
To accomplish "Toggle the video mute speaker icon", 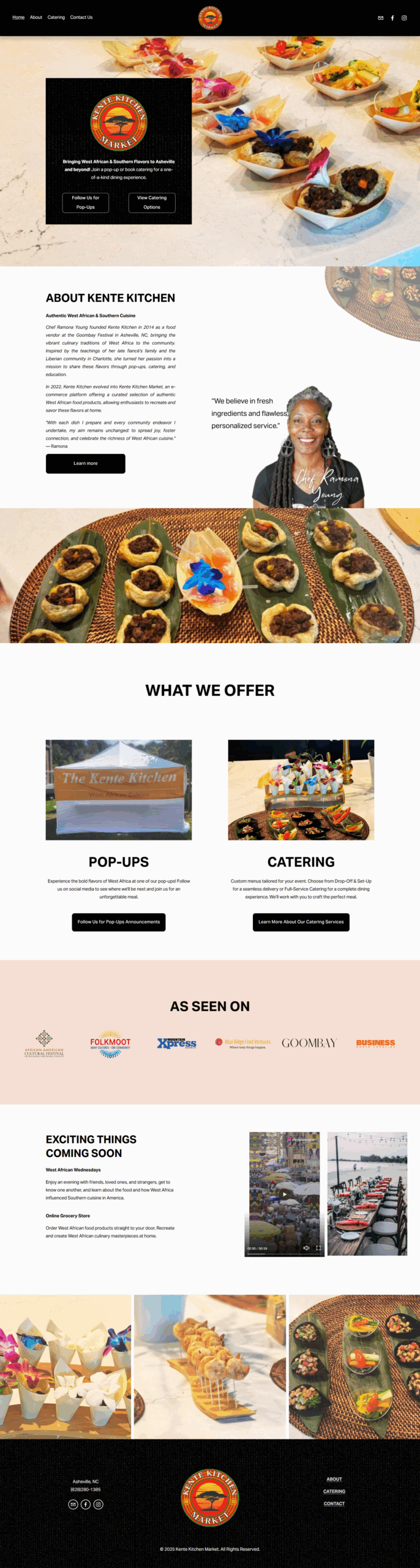I will click(306, 1248).
